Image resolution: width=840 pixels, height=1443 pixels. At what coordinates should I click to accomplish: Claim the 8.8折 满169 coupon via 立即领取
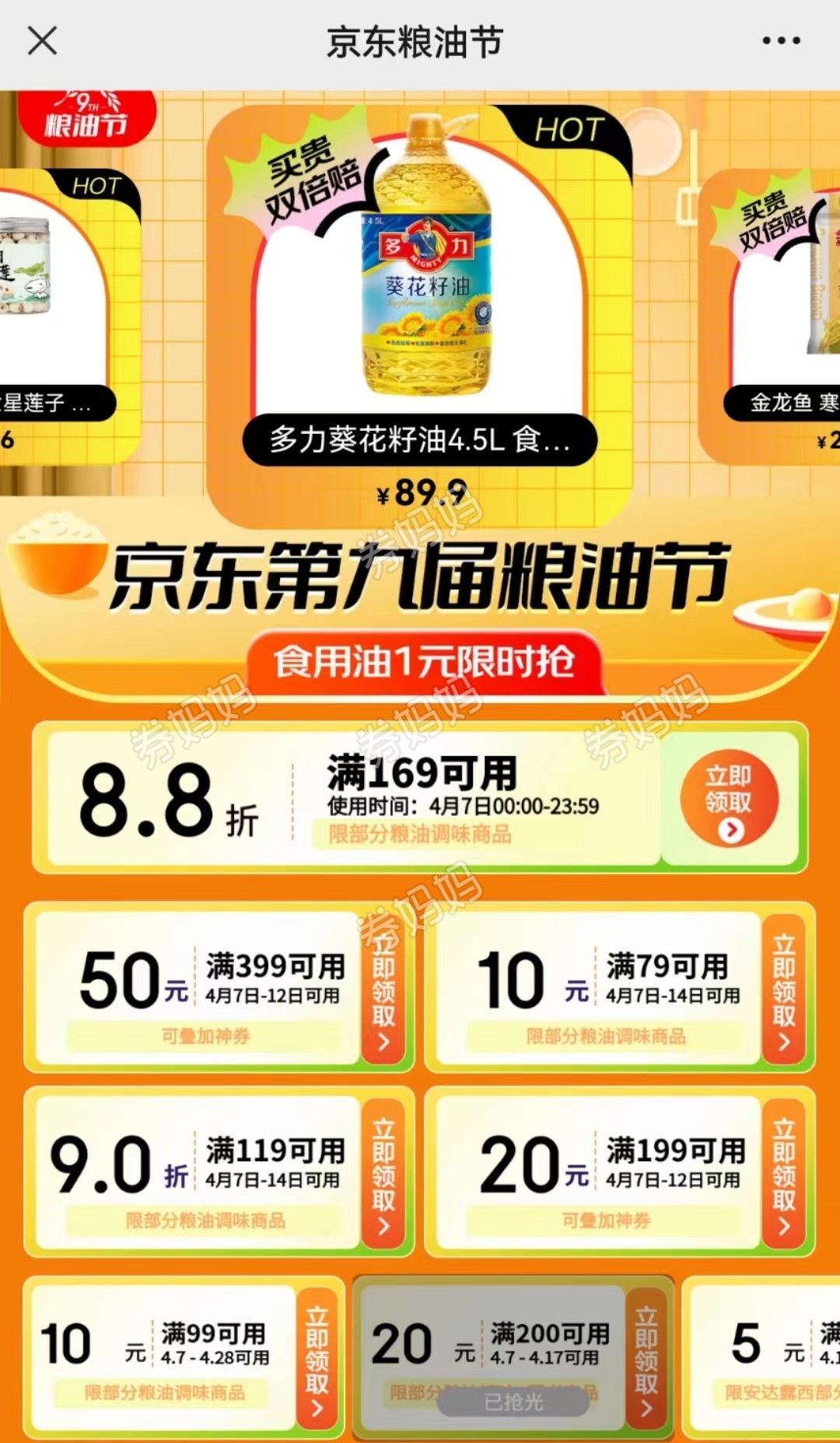730,797
